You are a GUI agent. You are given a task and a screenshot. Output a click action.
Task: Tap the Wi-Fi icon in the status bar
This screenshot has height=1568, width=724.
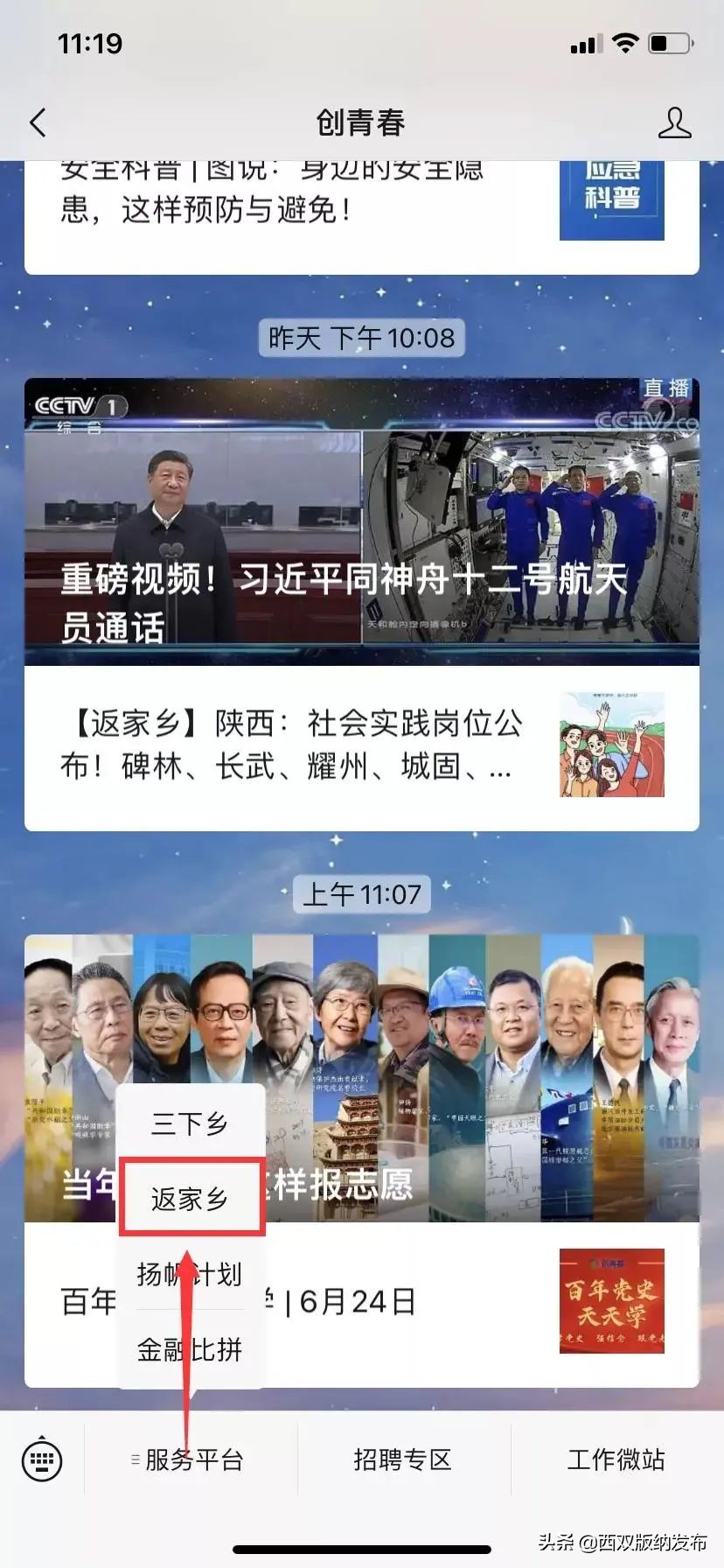point(627,41)
